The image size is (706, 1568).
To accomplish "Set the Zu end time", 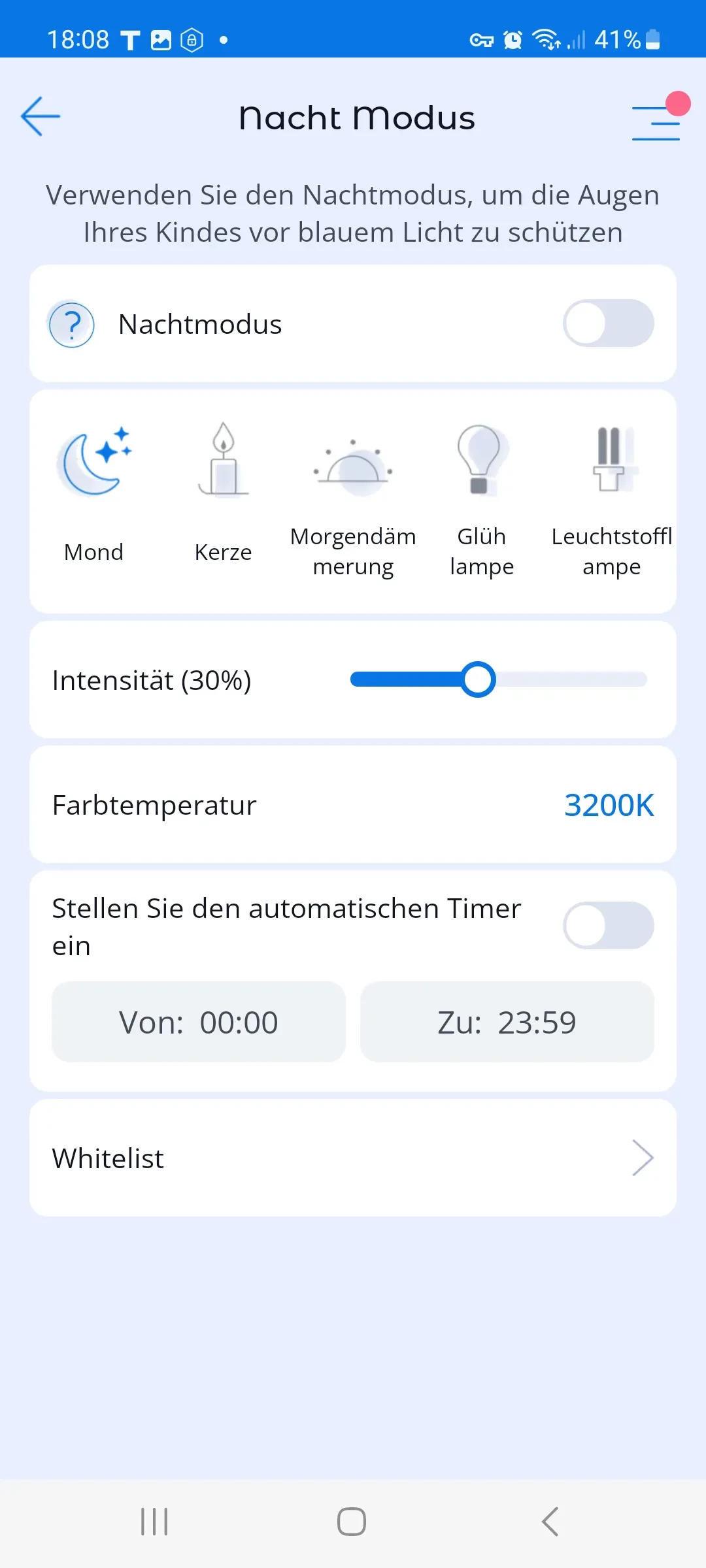I will (x=507, y=1022).
